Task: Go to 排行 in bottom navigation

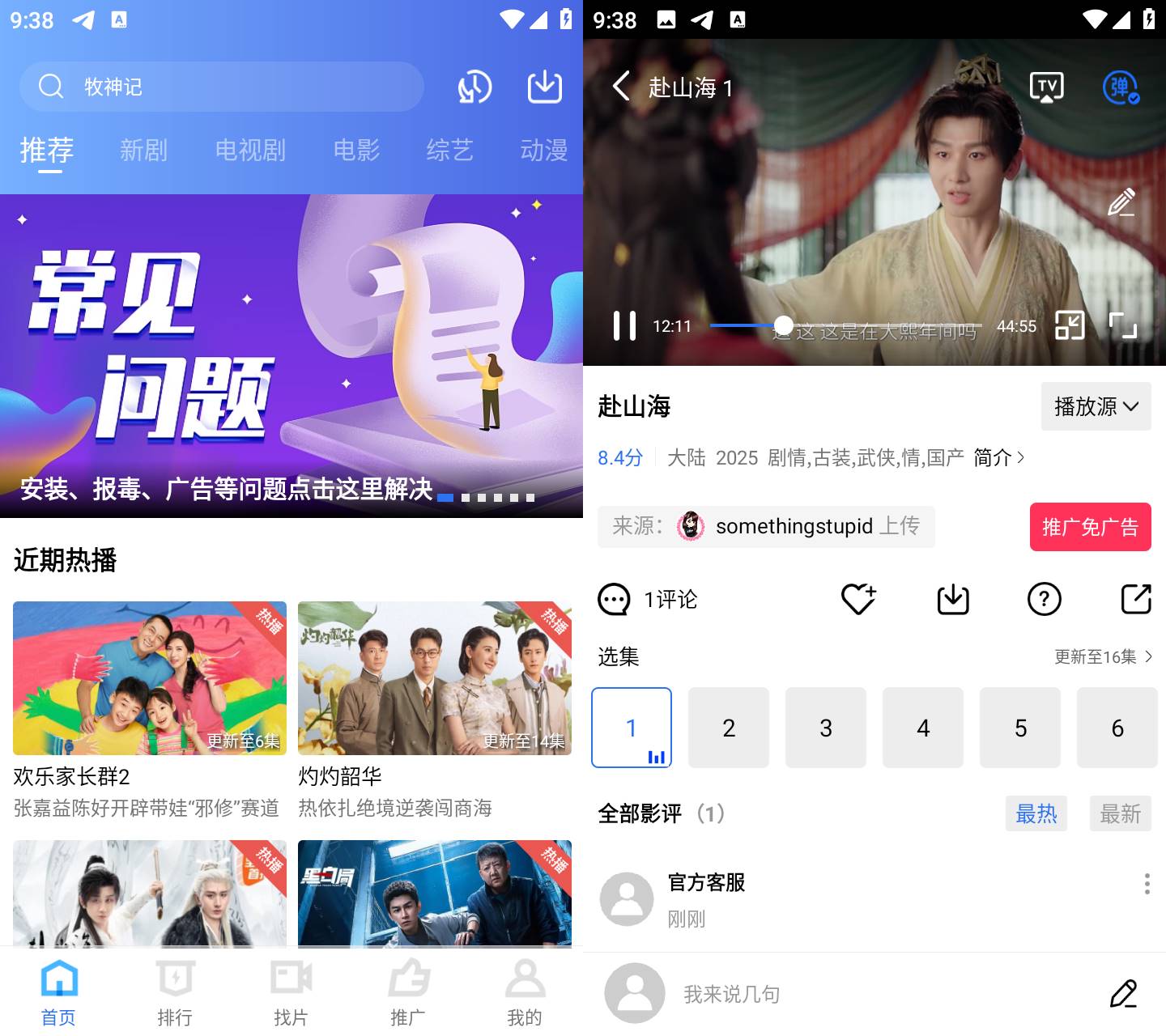Action: click(x=175, y=992)
